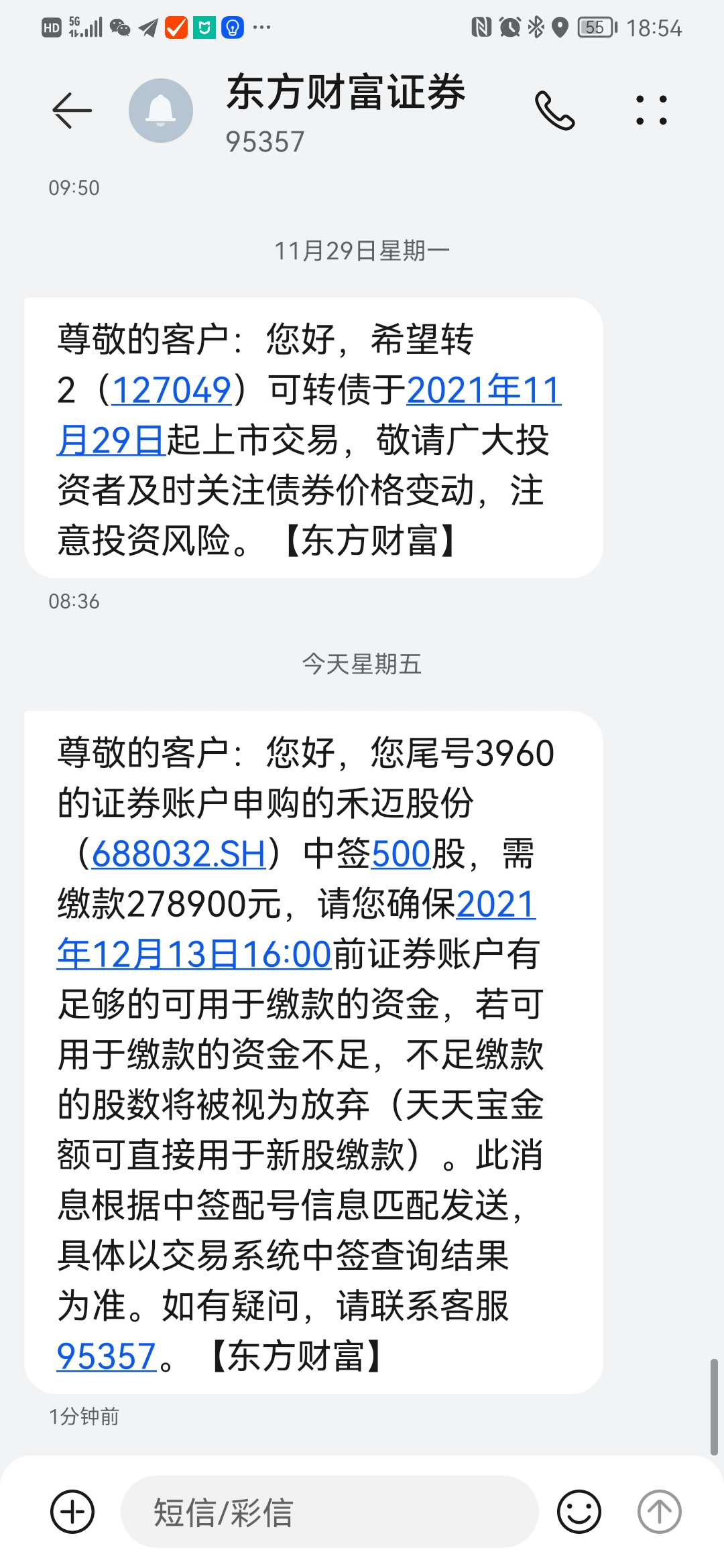The height and width of the screenshot is (1568, 724).
Task: Call 东方财富证券 with the phone icon
Action: (x=554, y=111)
